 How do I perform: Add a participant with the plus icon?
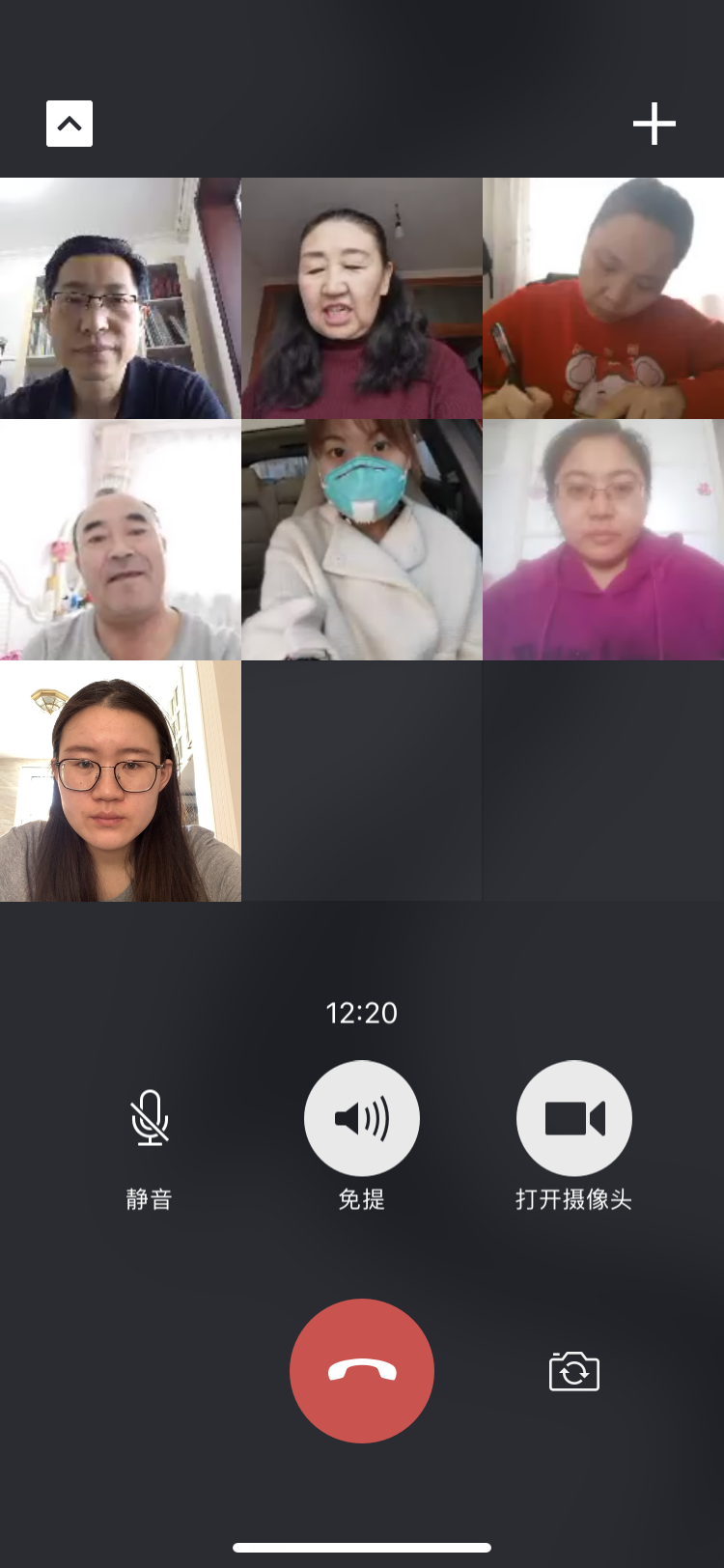tap(654, 124)
